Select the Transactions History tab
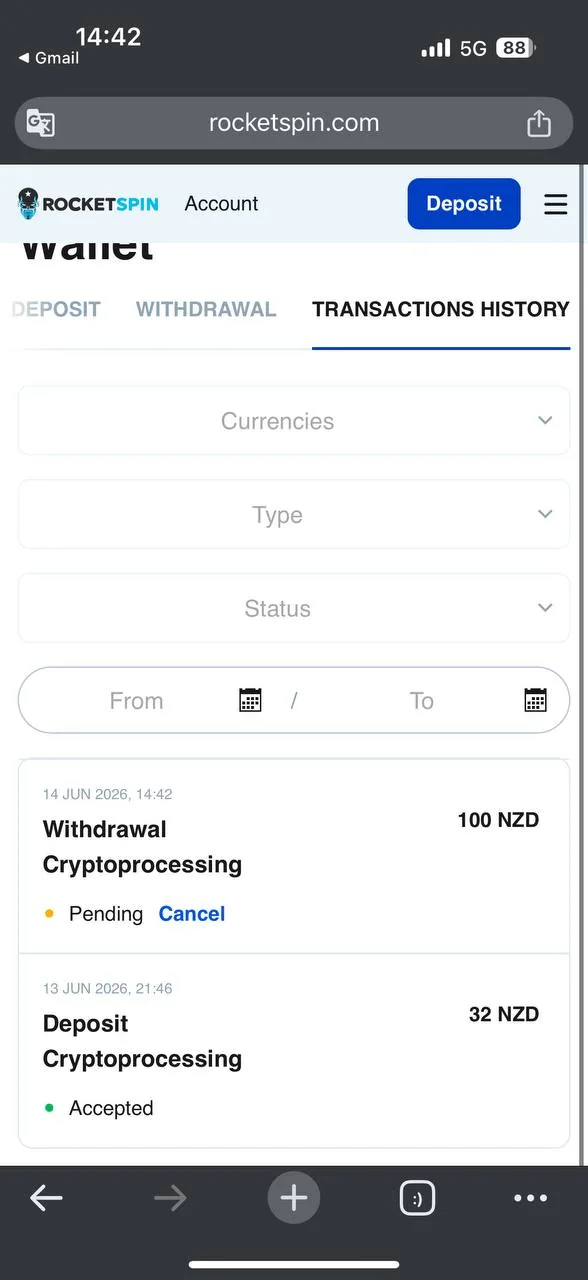588x1280 pixels. click(x=441, y=309)
